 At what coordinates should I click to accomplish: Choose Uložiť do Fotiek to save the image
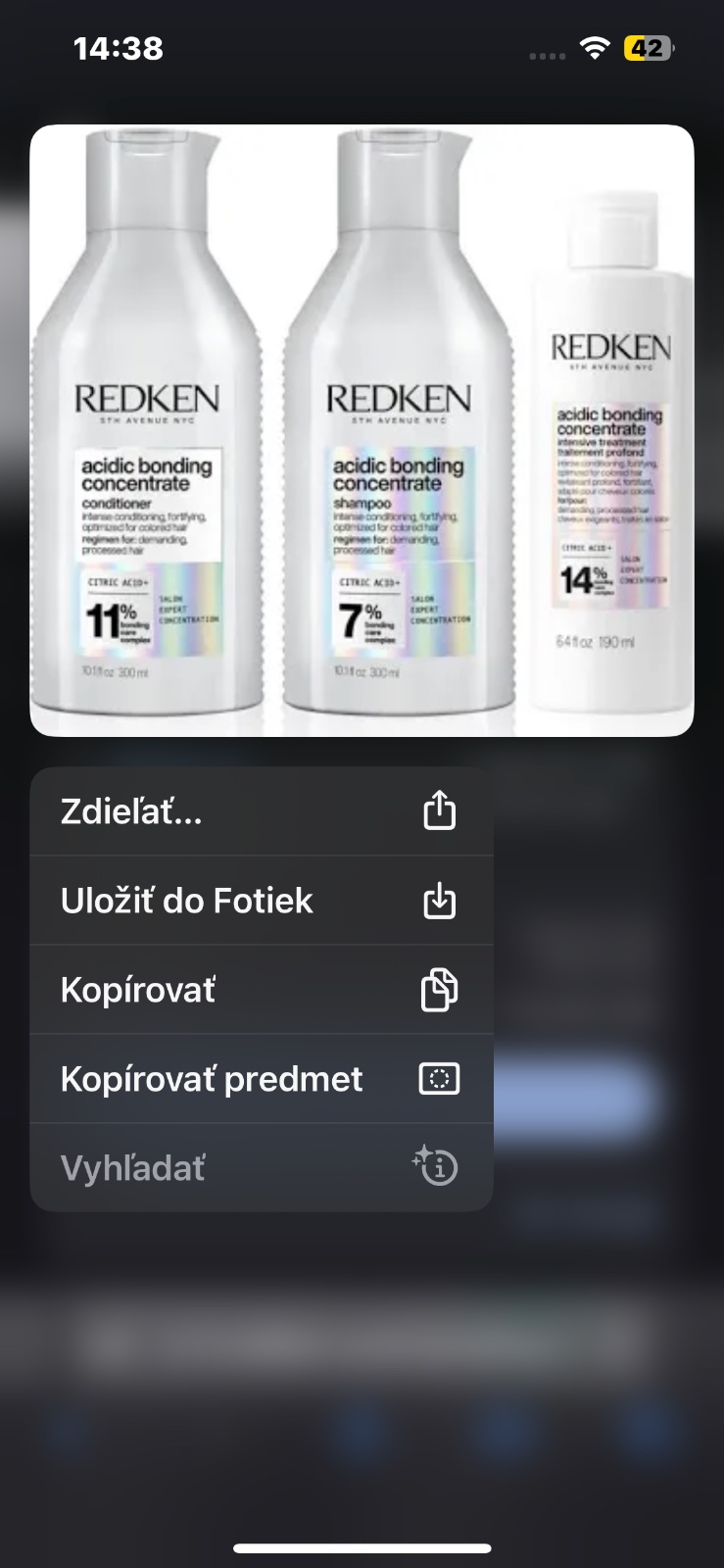pos(261,901)
